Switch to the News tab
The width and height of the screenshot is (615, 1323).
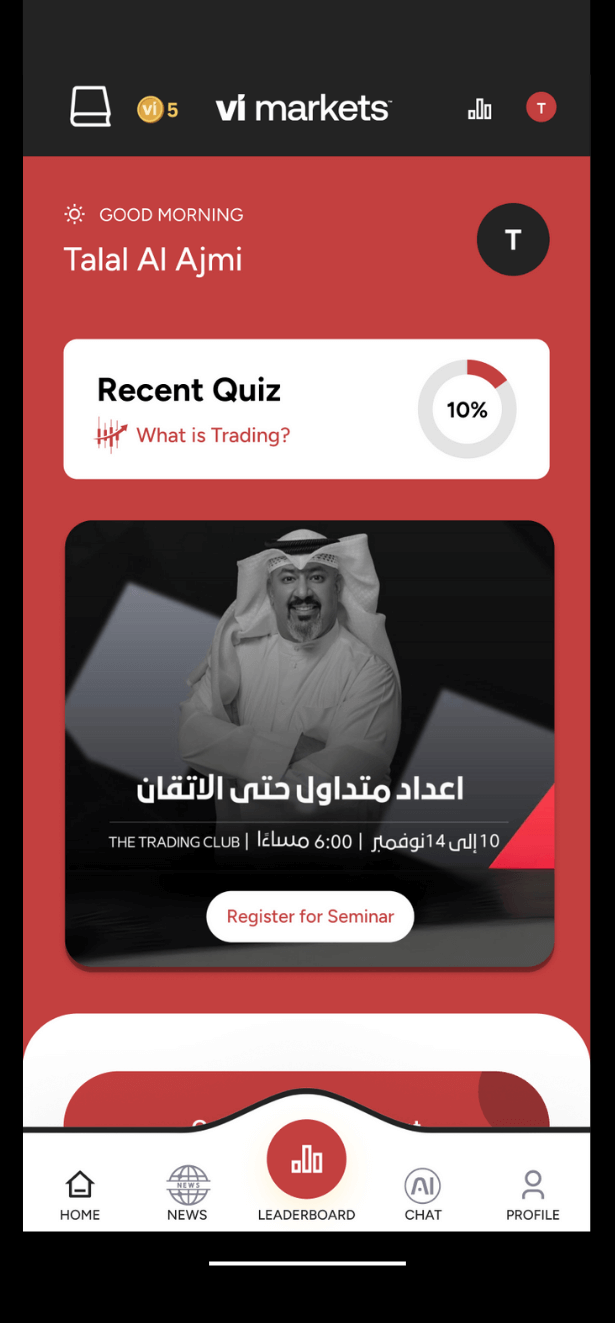click(187, 1195)
